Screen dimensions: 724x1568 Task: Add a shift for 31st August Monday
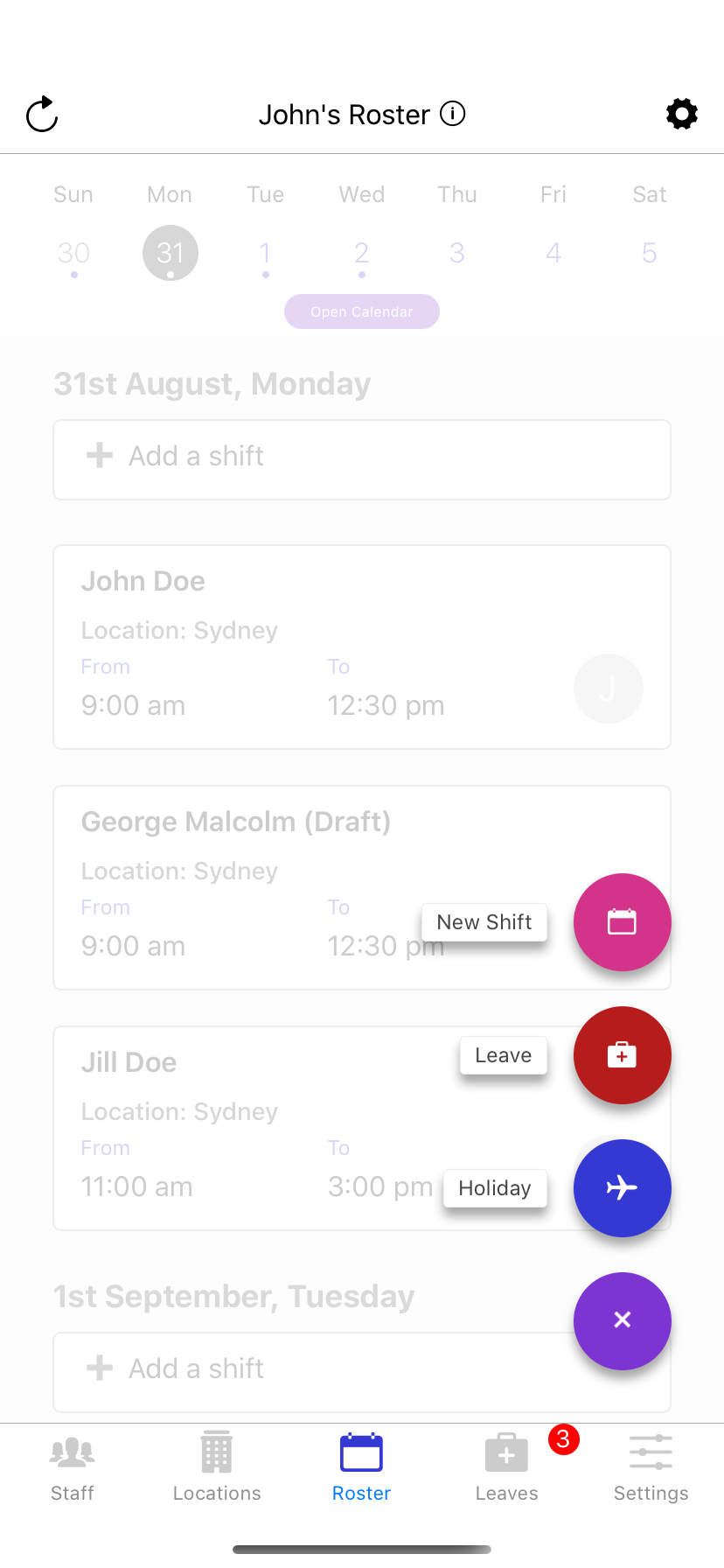[361, 458]
